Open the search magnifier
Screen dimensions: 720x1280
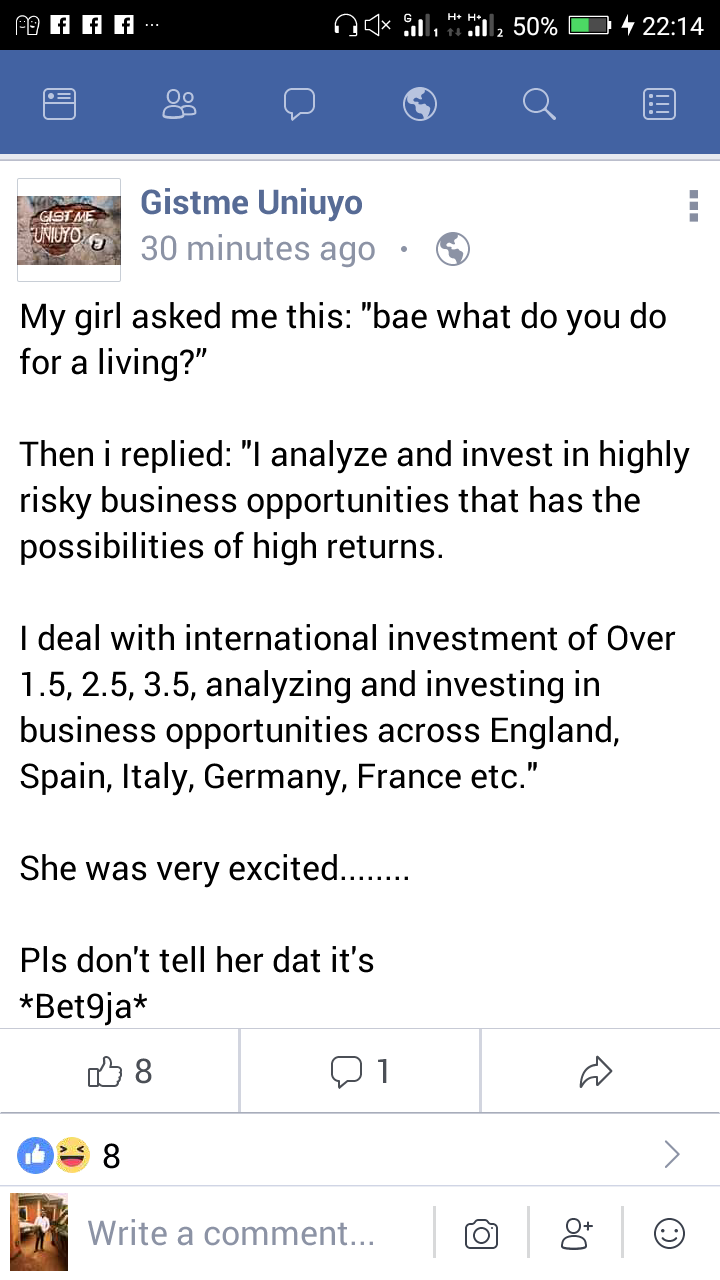539,103
